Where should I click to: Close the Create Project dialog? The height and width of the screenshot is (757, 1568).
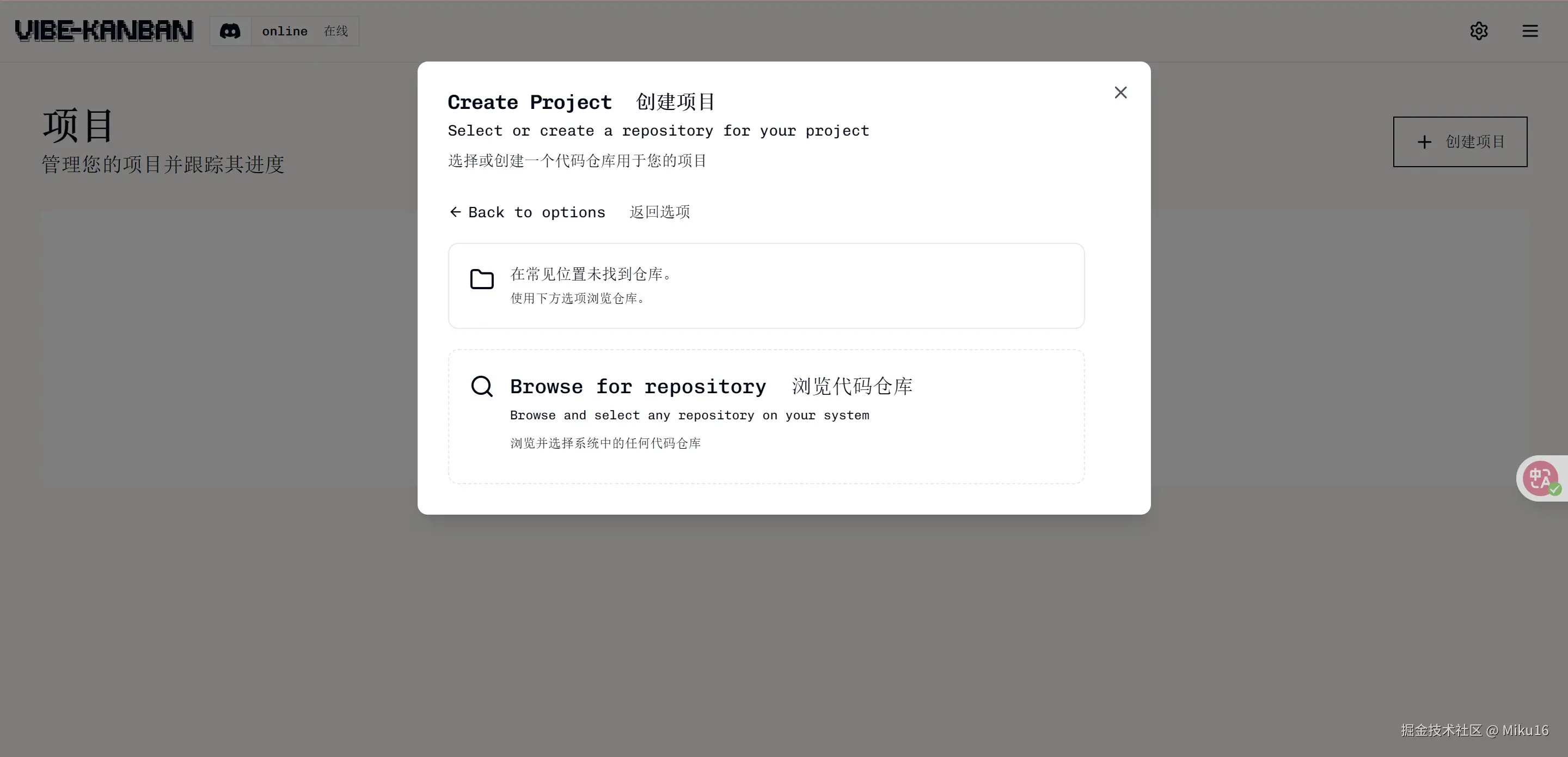1120,93
